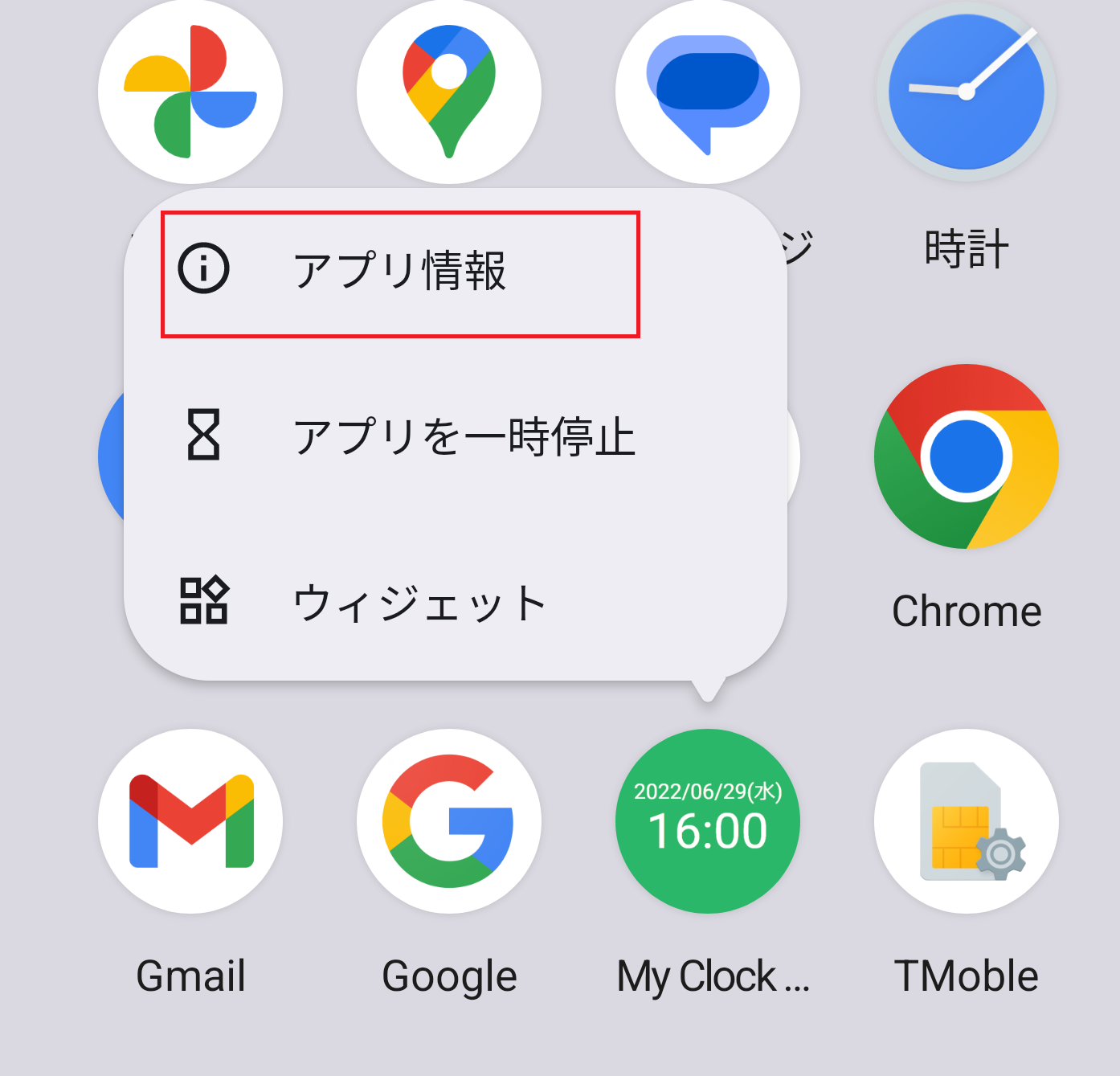The image size is (1120, 1076).
Task: Tap the My Clock app icon
Action: [x=708, y=821]
